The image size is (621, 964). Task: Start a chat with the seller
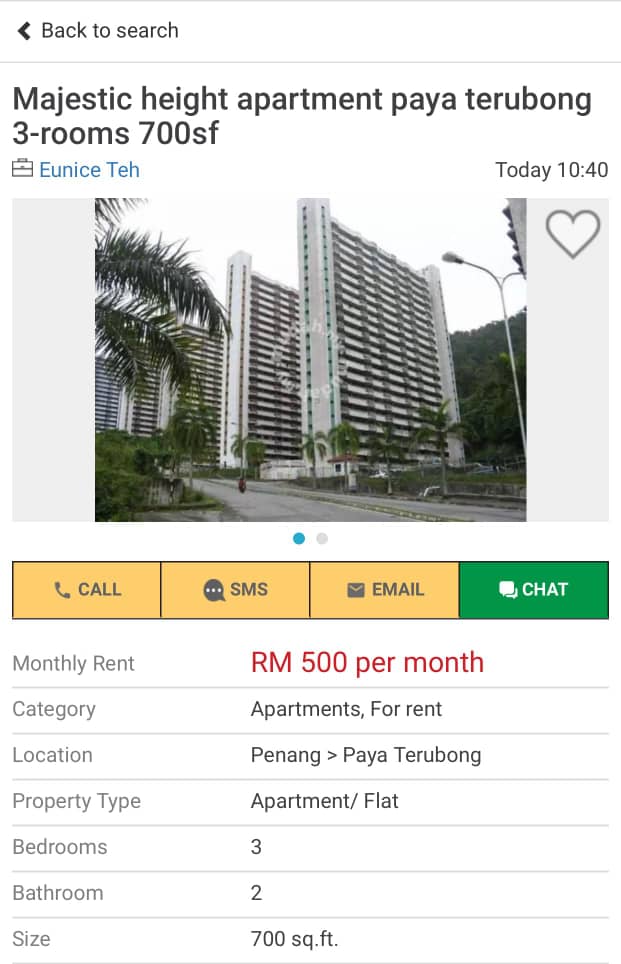point(533,590)
